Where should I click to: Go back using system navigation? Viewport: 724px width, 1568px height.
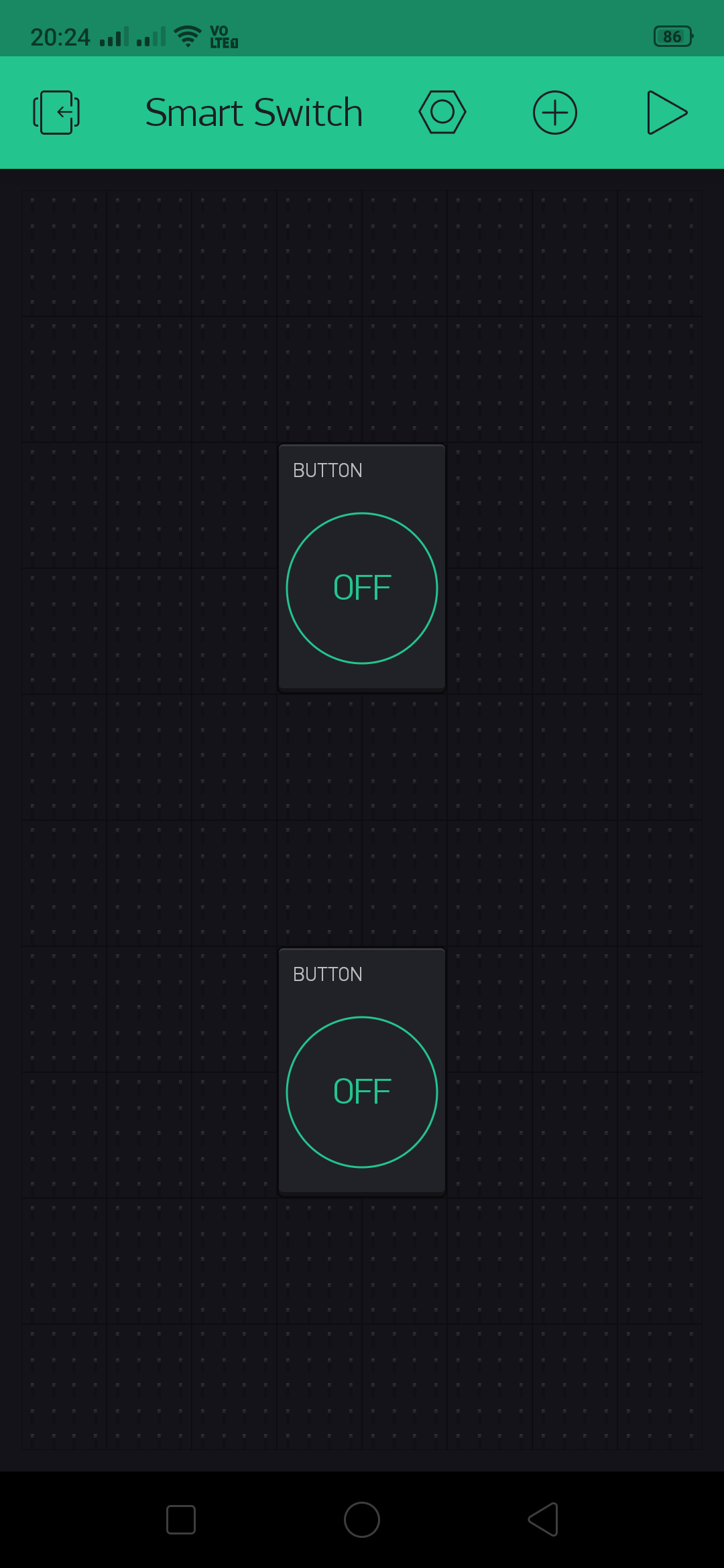[544, 1519]
